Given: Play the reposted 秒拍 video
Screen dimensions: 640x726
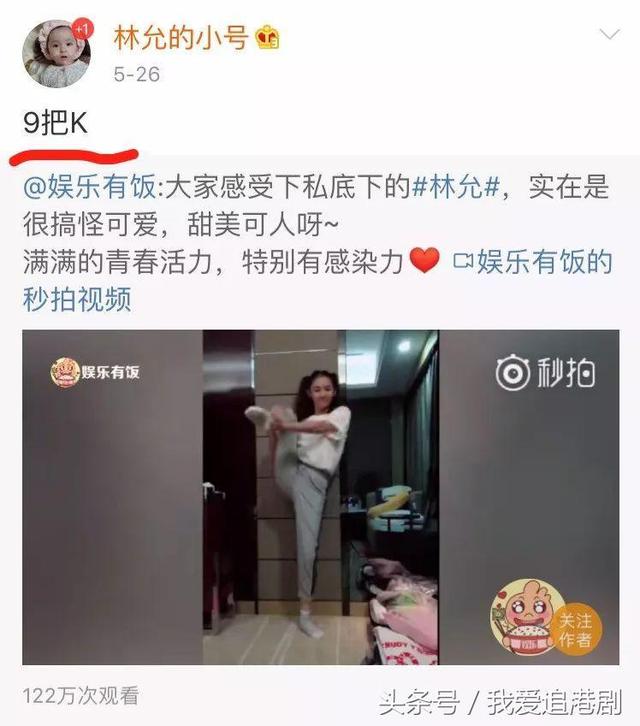Looking at the screenshot, I should 320,497.
